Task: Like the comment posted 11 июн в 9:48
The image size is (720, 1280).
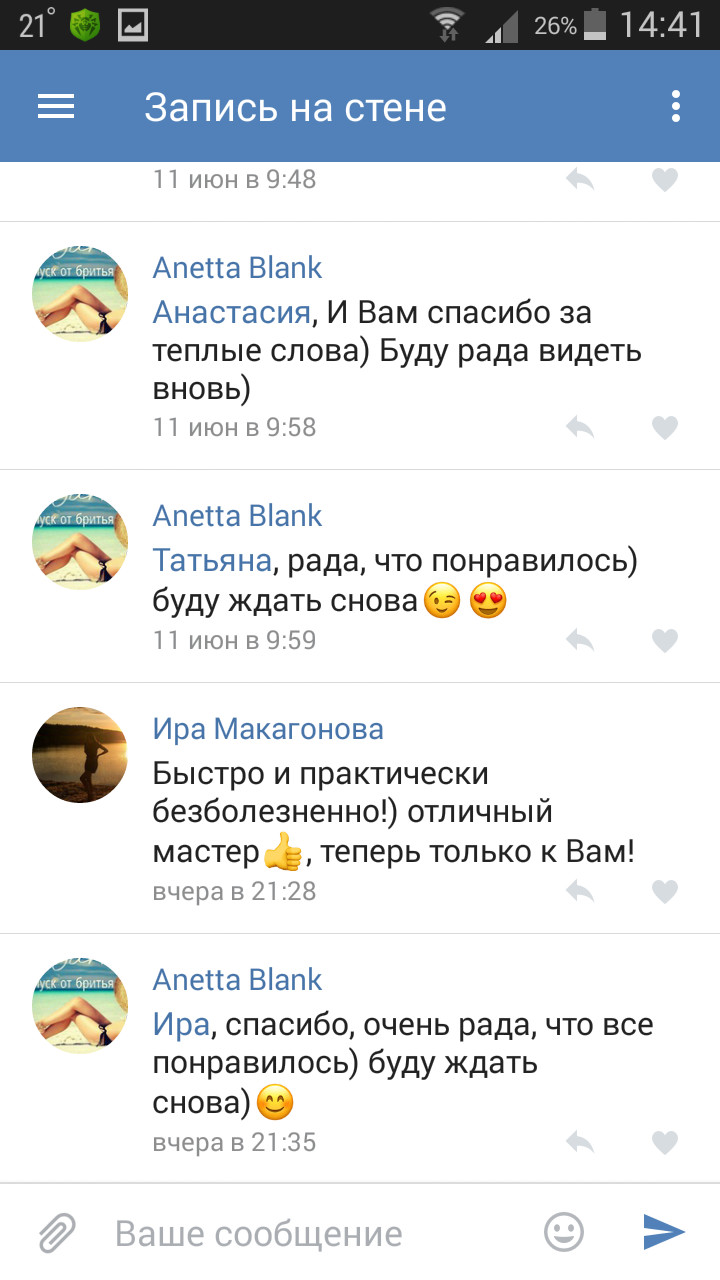Action: tap(665, 180)
